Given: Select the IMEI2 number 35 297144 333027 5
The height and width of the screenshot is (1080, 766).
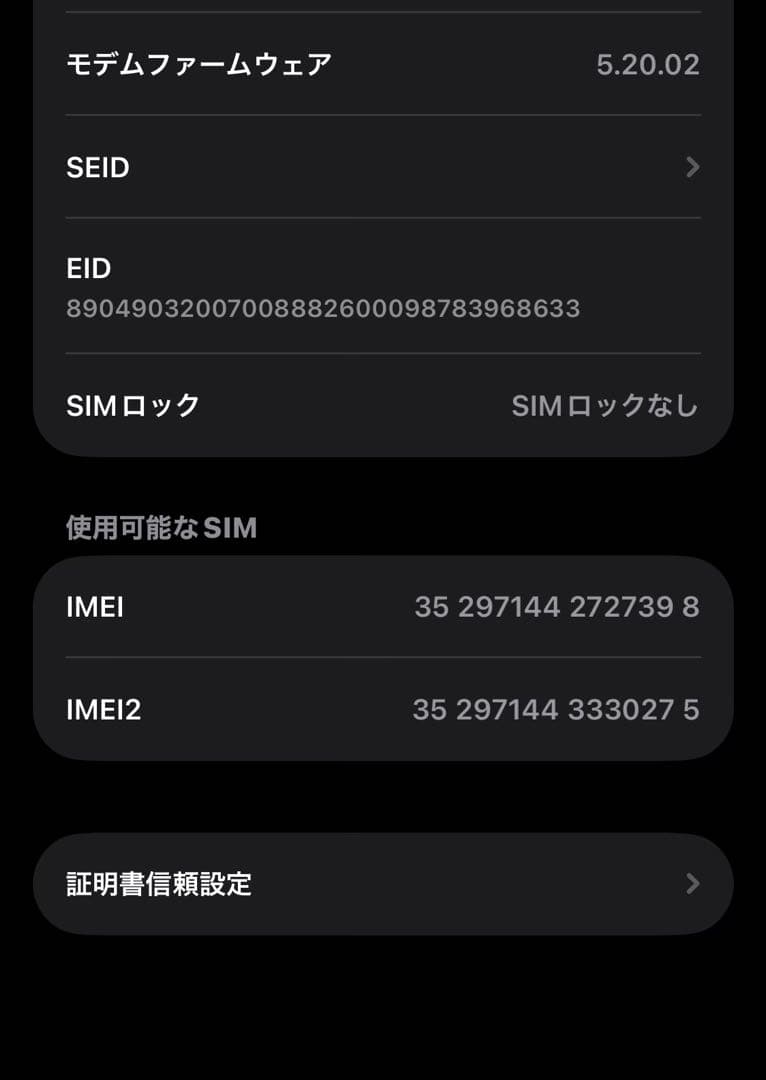Looking at the screenshot, I should coord(556,710).
